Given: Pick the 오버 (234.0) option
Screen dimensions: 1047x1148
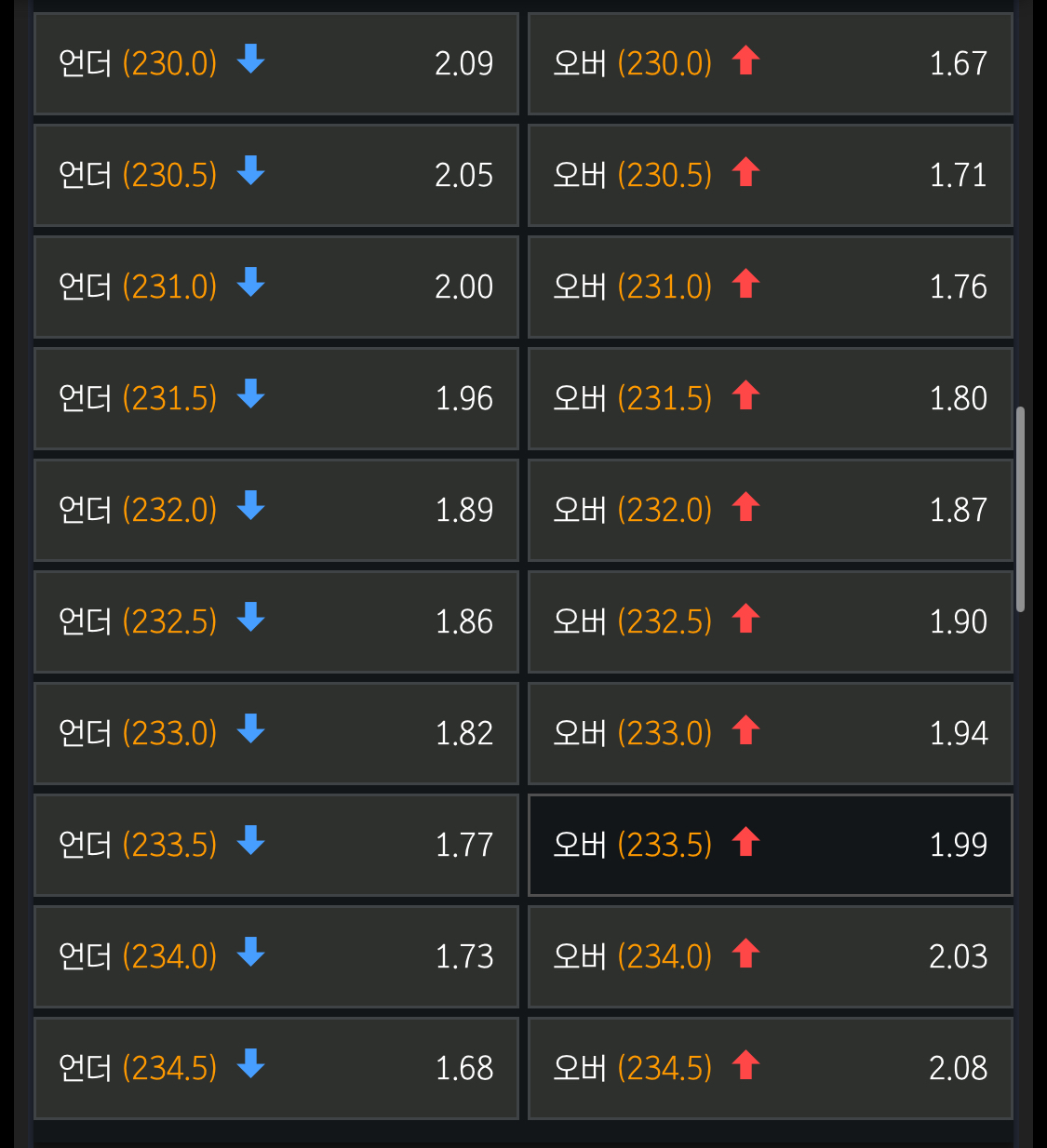Looking at the screenshot, I should [x=770, y=956].
